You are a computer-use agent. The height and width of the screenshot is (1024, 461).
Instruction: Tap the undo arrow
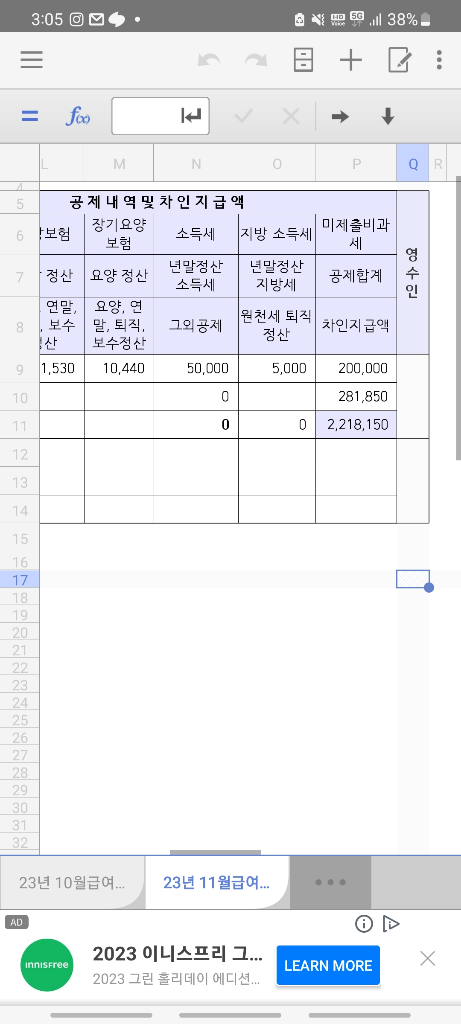tap(209, 60)
